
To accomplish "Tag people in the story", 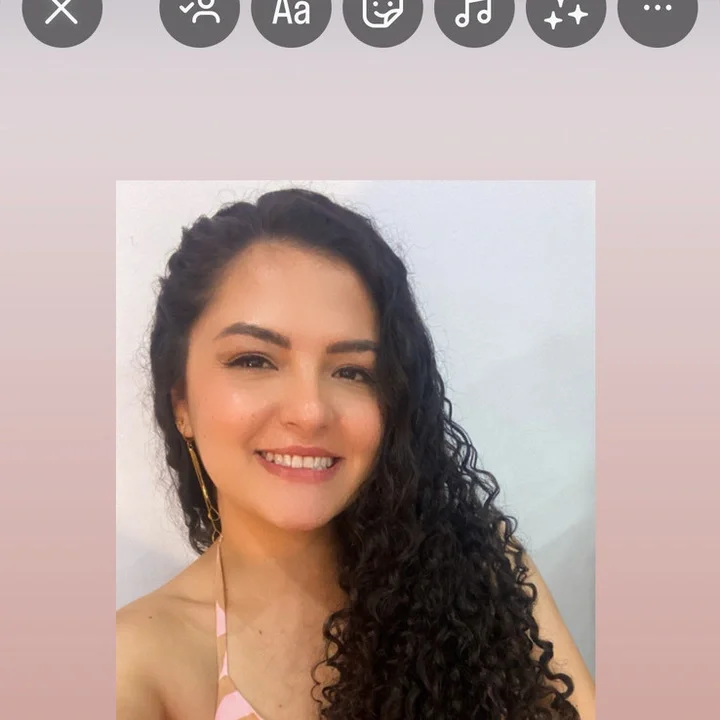I will [199, 12].
